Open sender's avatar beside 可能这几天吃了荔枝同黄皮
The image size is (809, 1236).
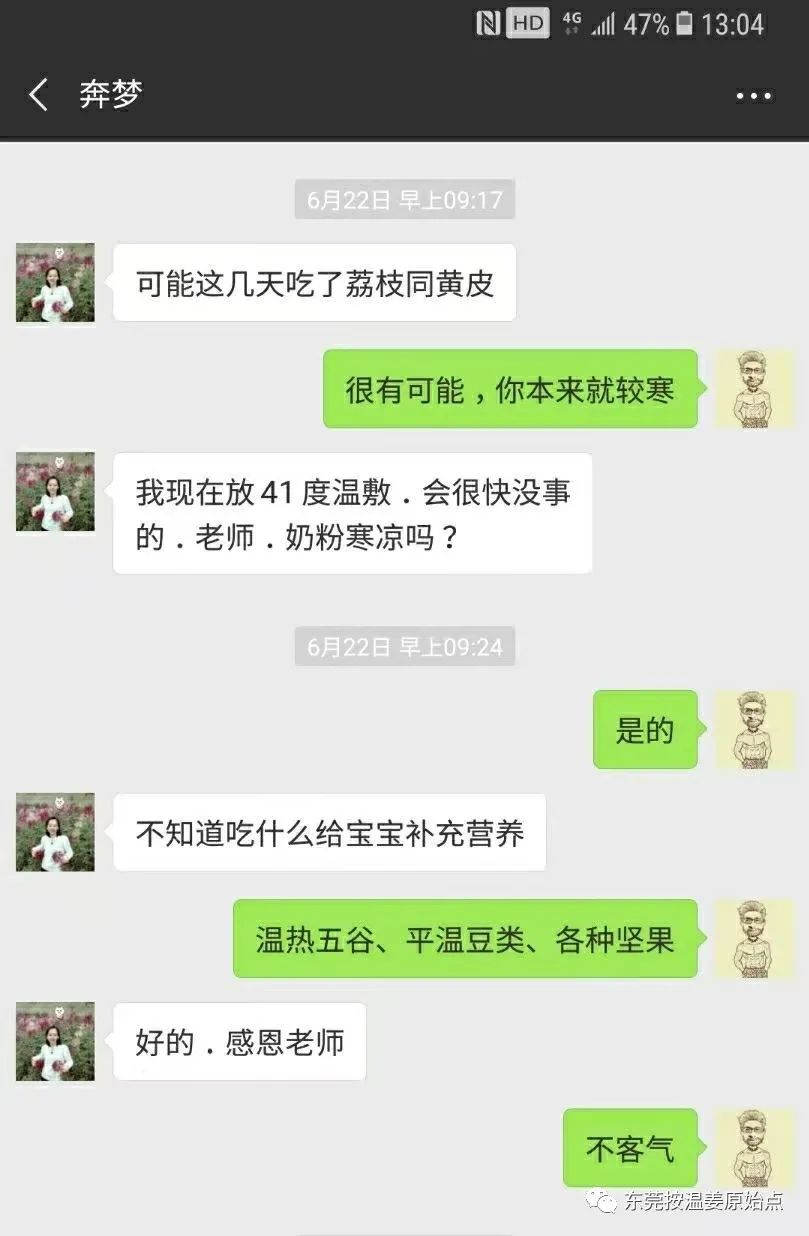(x=56, y=283)
